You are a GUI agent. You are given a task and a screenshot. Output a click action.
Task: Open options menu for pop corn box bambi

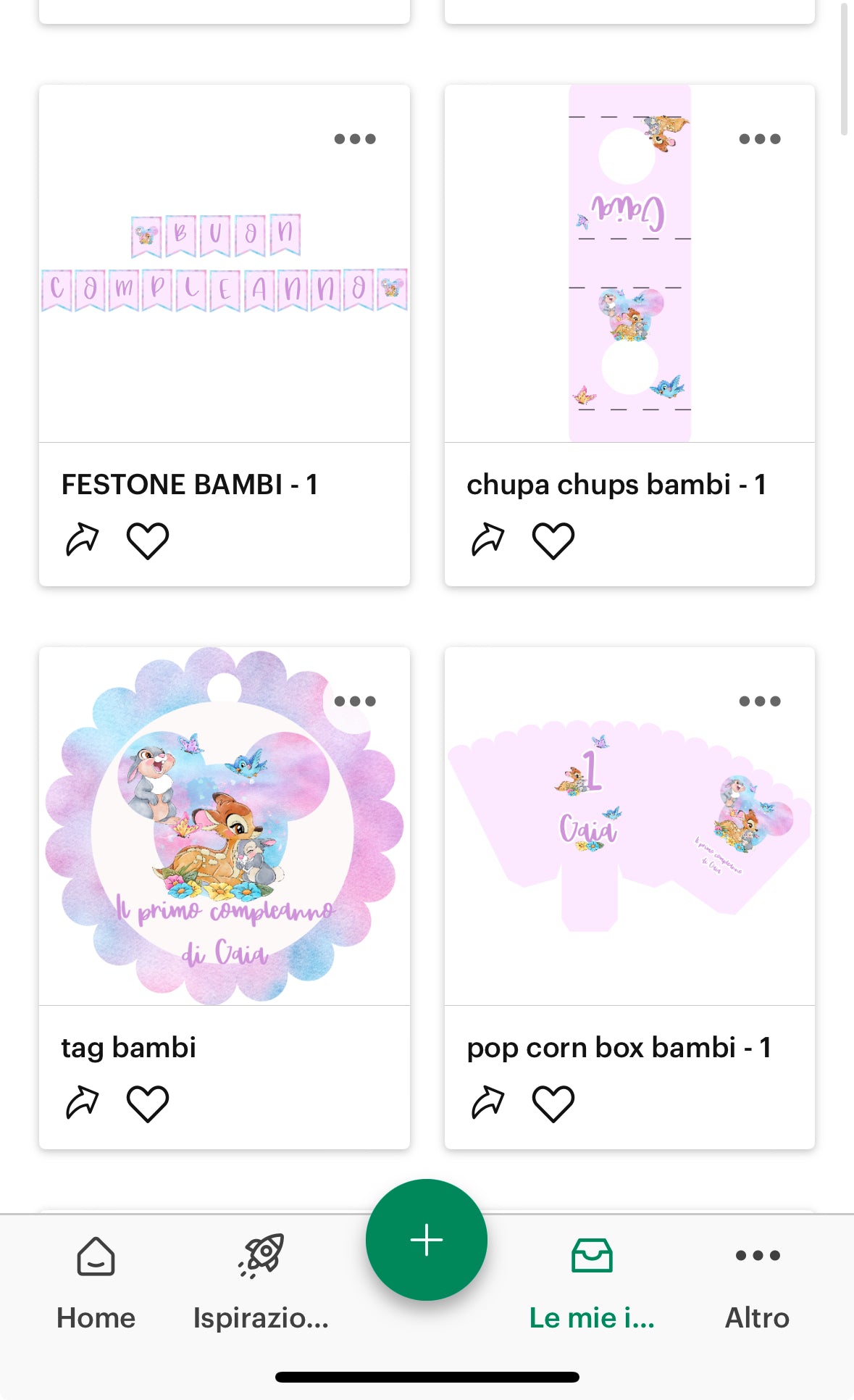pyautogui.click(x=760, y=701)
